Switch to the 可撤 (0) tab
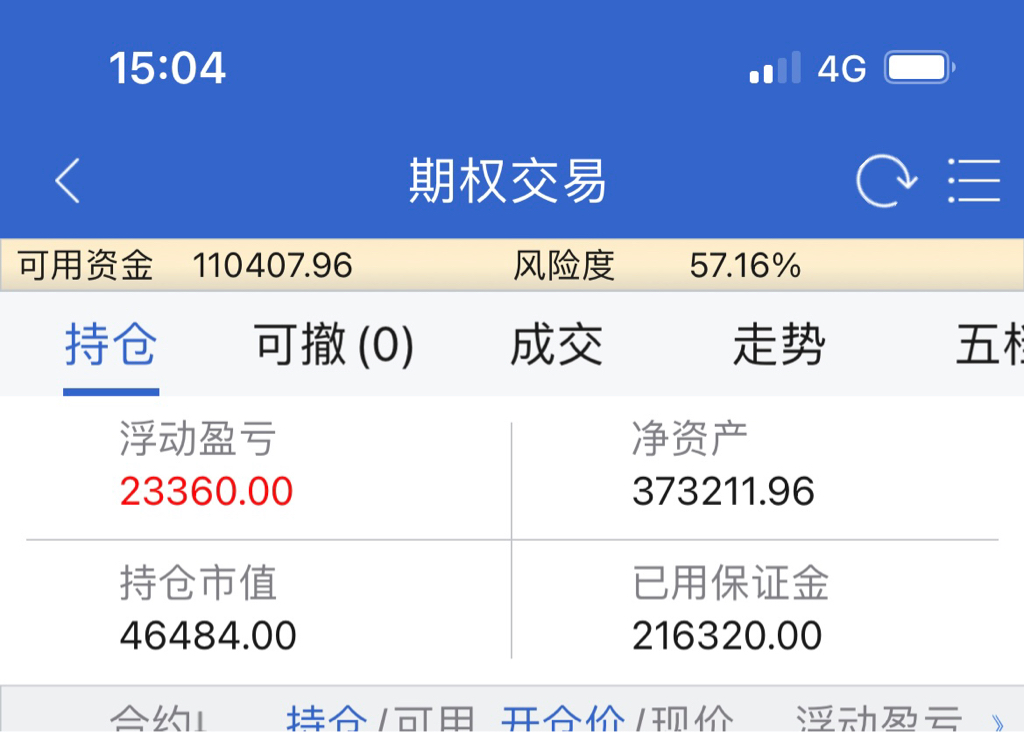Screen dimensions: 1024x732 click(x=334, y=346)
